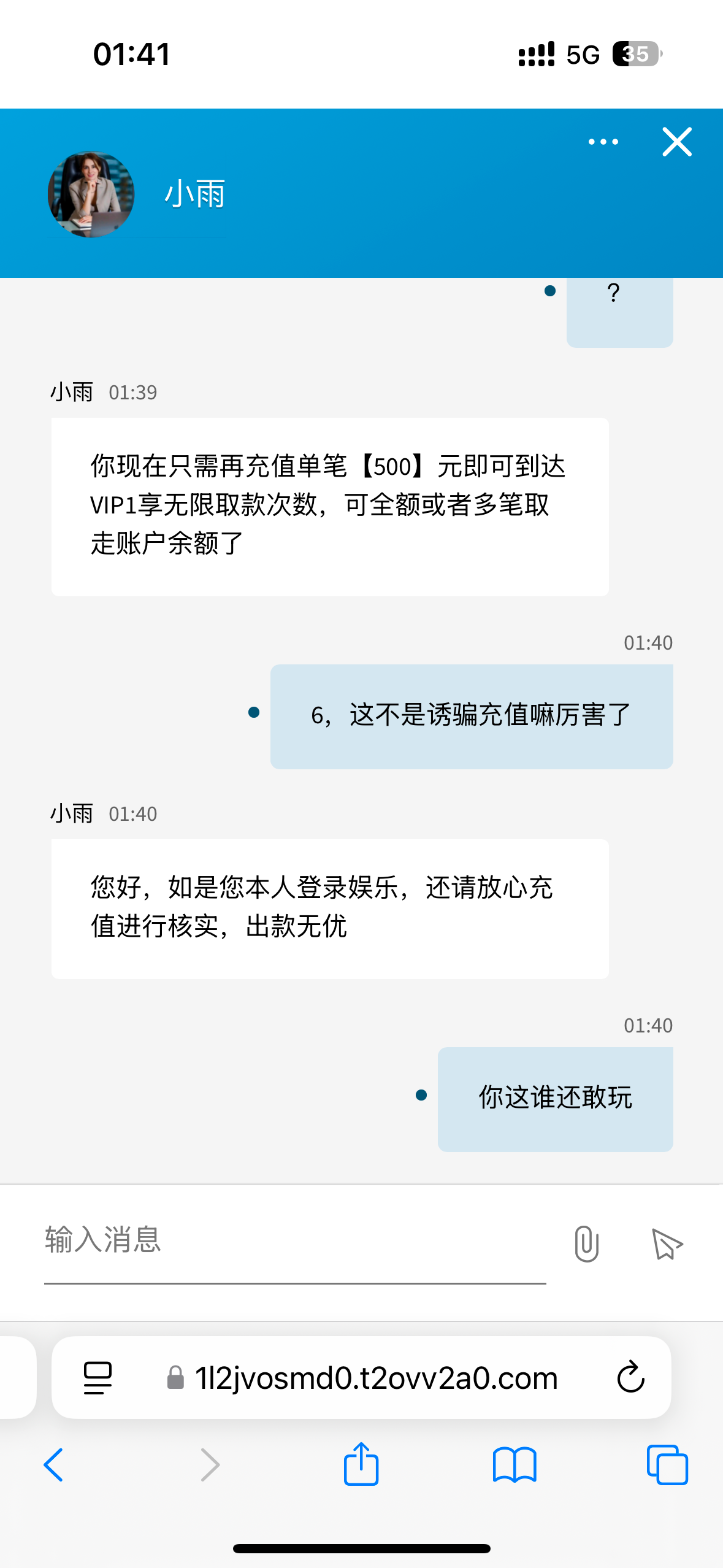Reload the page in Safari
This screenshot has width=723, height=1568.
pyautogui.click(x=630, y=1378)
